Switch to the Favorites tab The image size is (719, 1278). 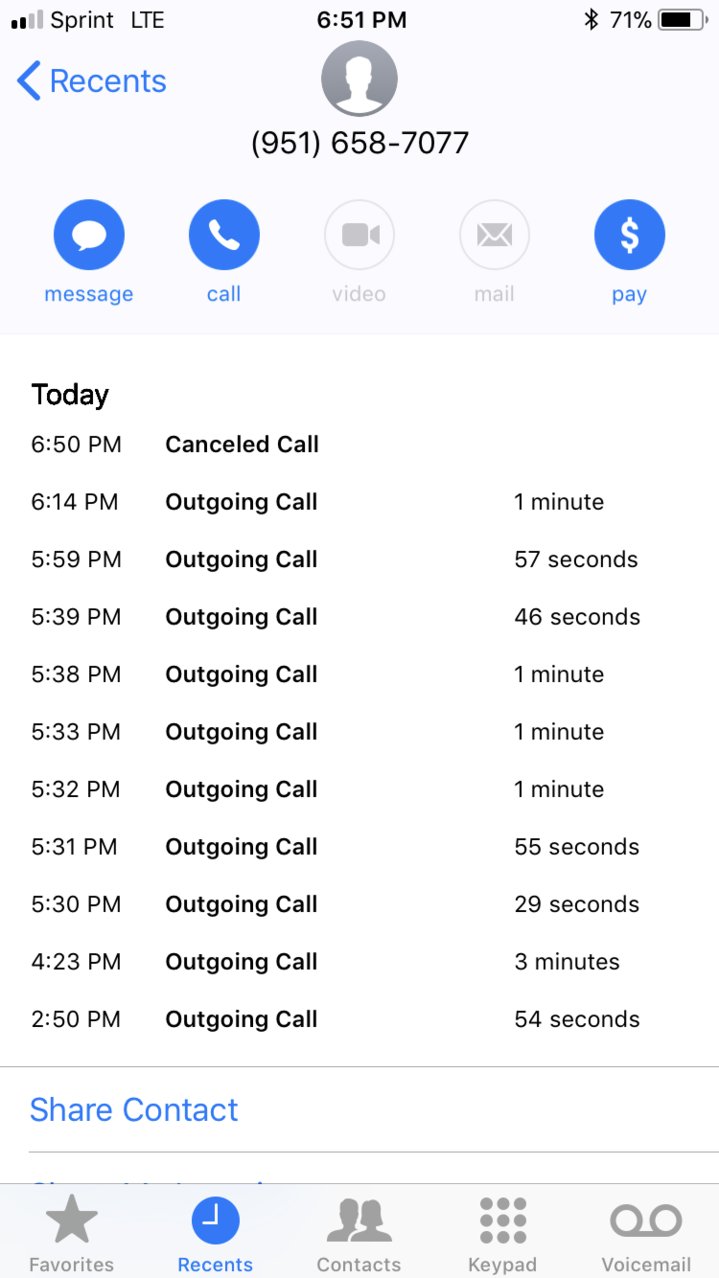(x=71, y=1234)
